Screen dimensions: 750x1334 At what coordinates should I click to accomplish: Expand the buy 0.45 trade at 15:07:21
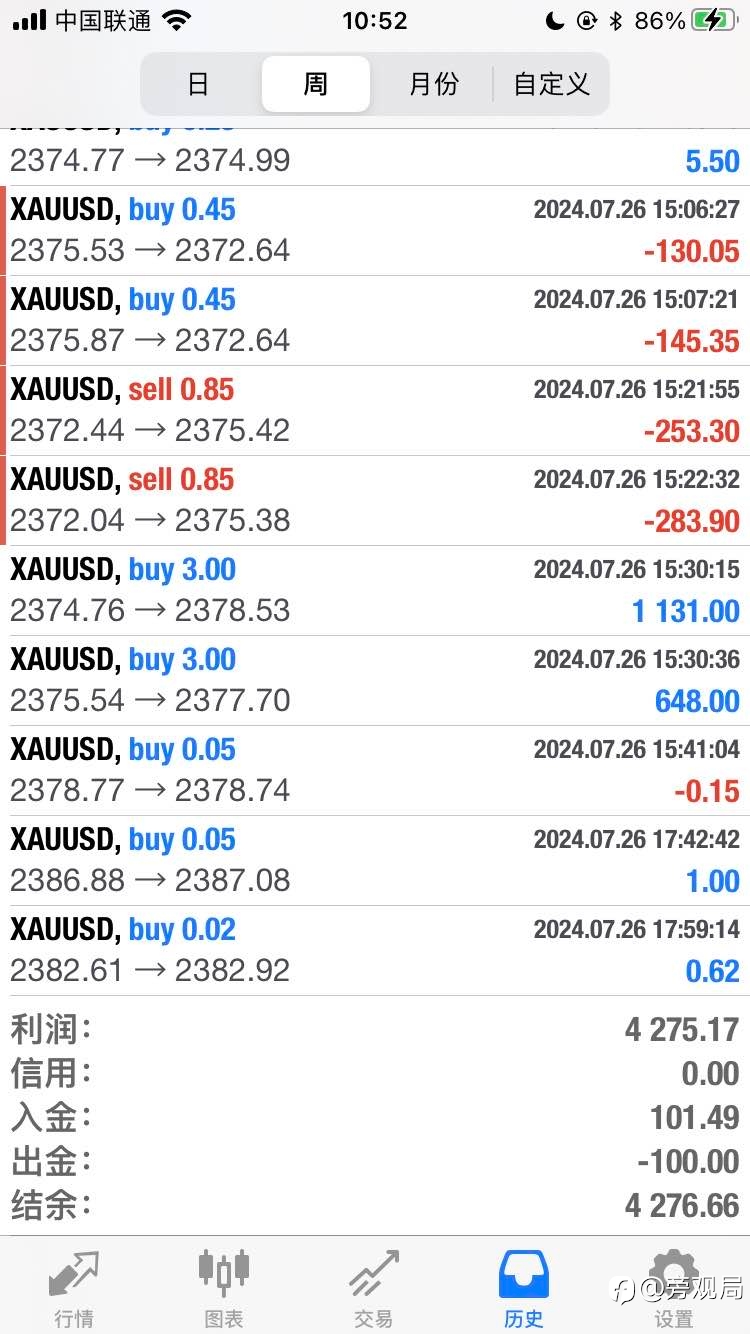375,321
